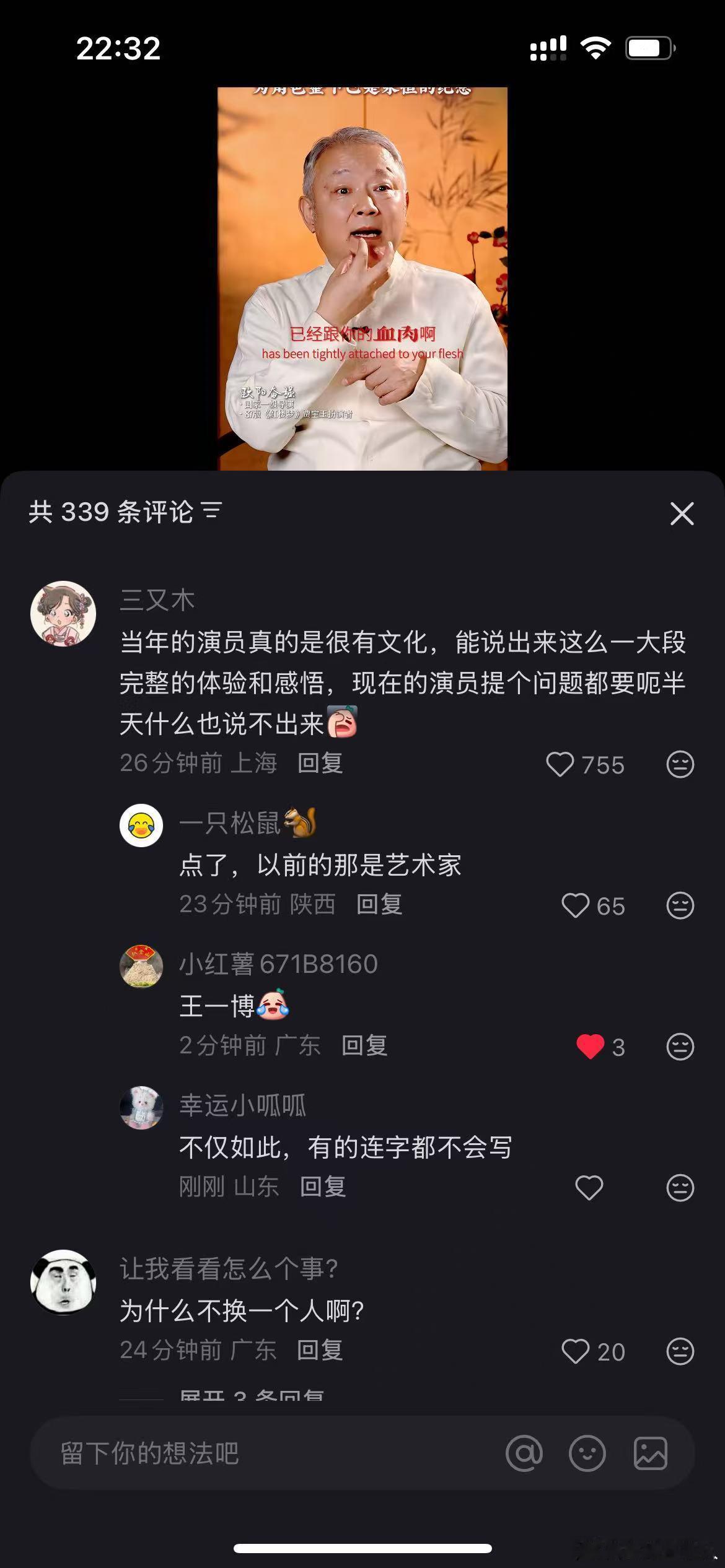
Task: Like 幸运小呱呱's comment
Action: (591, 1187)
